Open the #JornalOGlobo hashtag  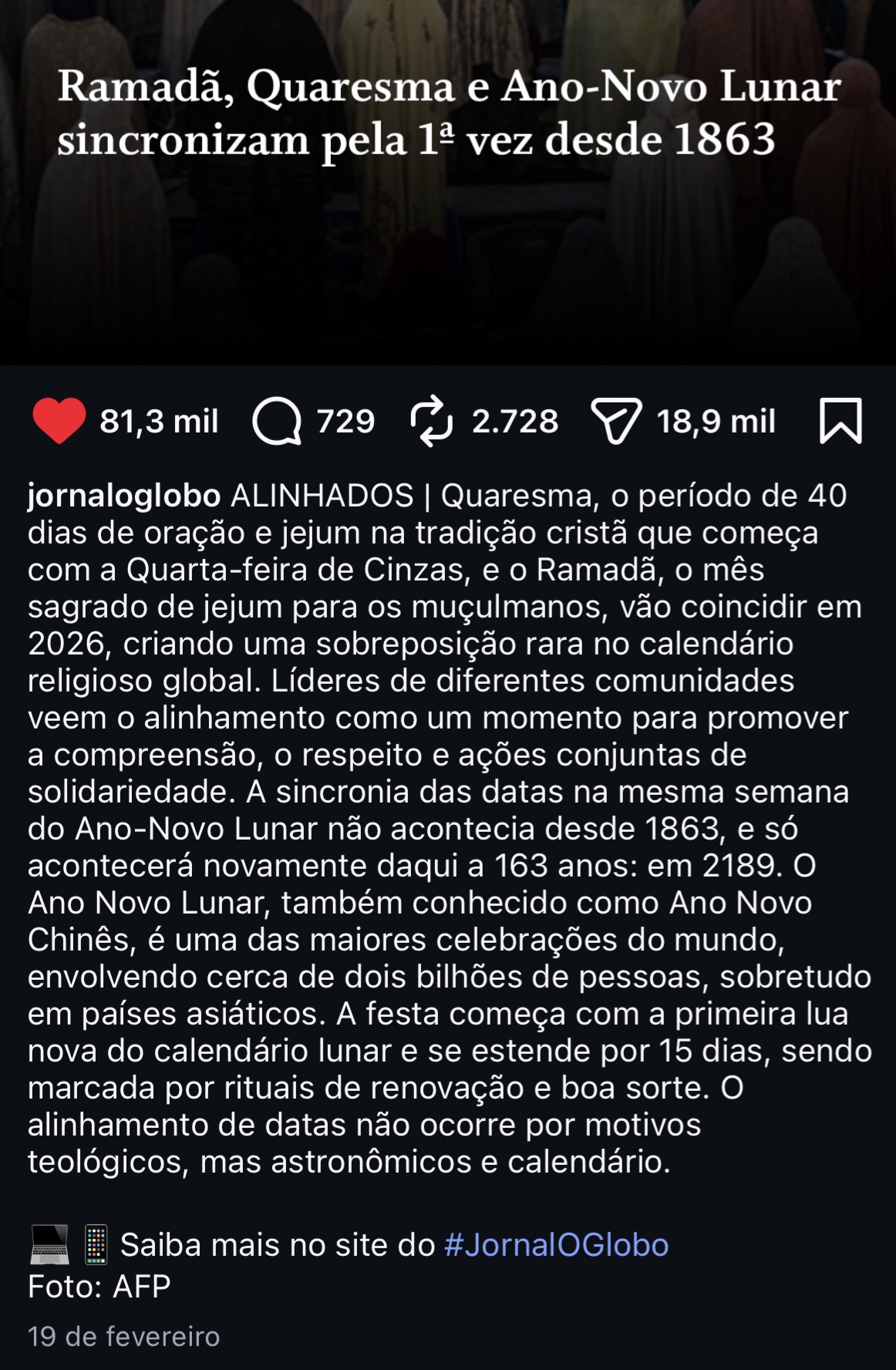click(x=556, y=1245)
